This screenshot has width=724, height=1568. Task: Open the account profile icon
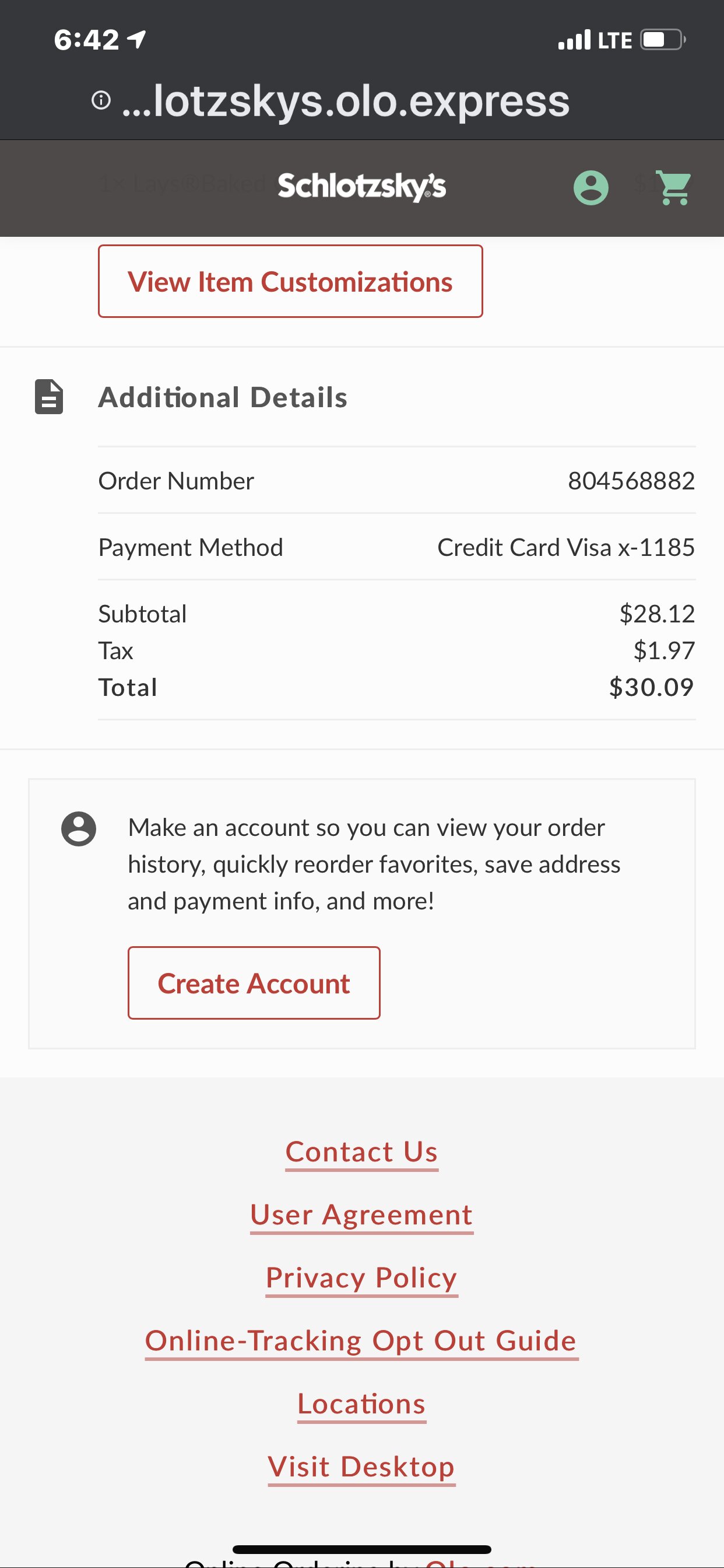point(591,187)
